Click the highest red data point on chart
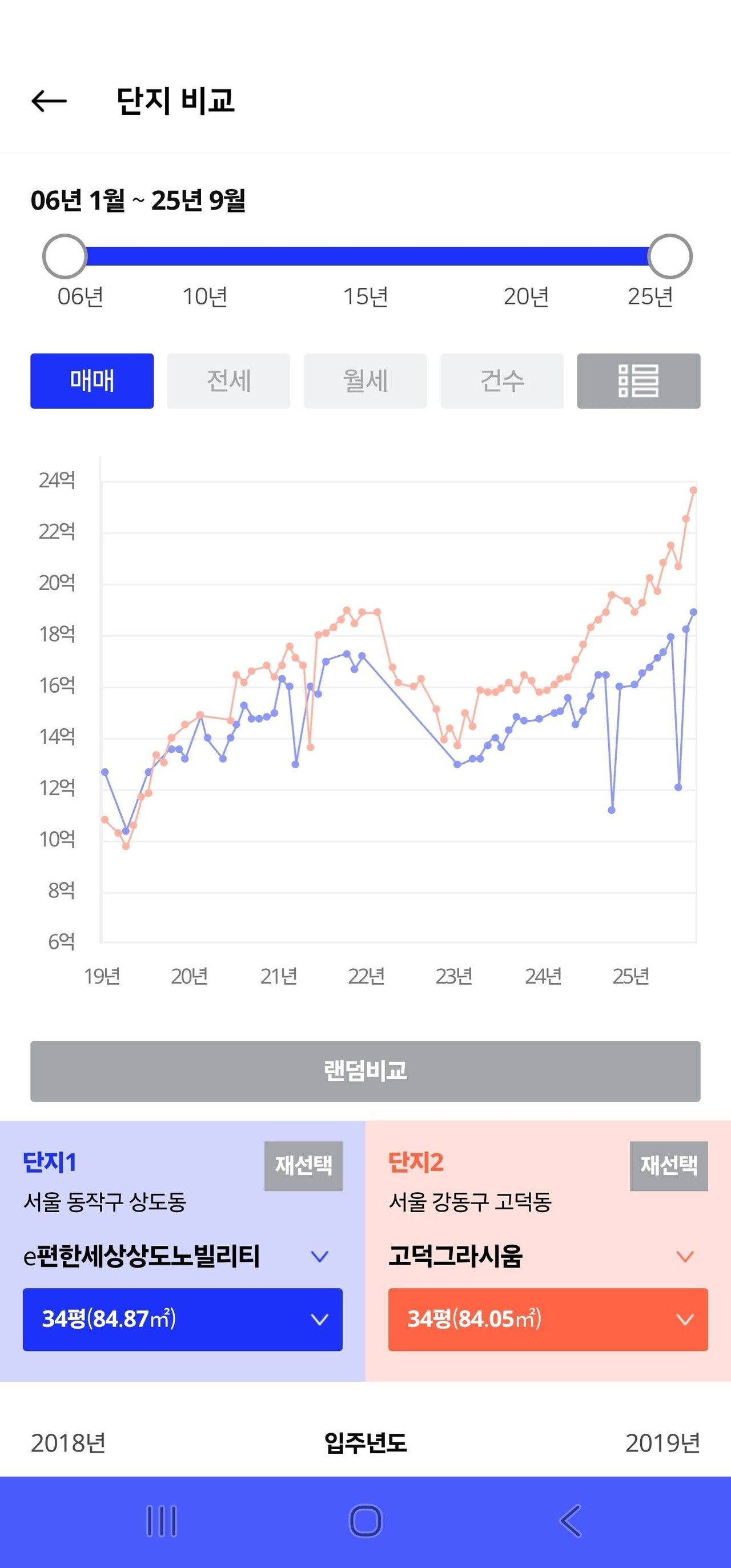Image resolution: width=731 pixels, height=1568 pixels. (693, 490)
